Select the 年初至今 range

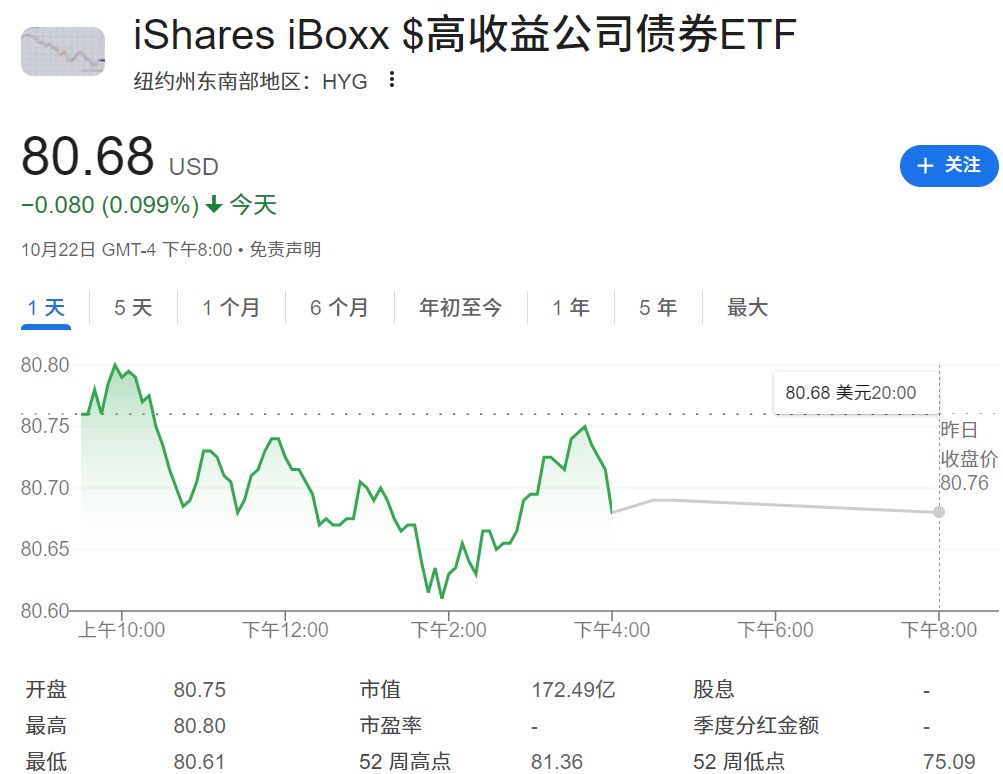(x=460, y=308)
